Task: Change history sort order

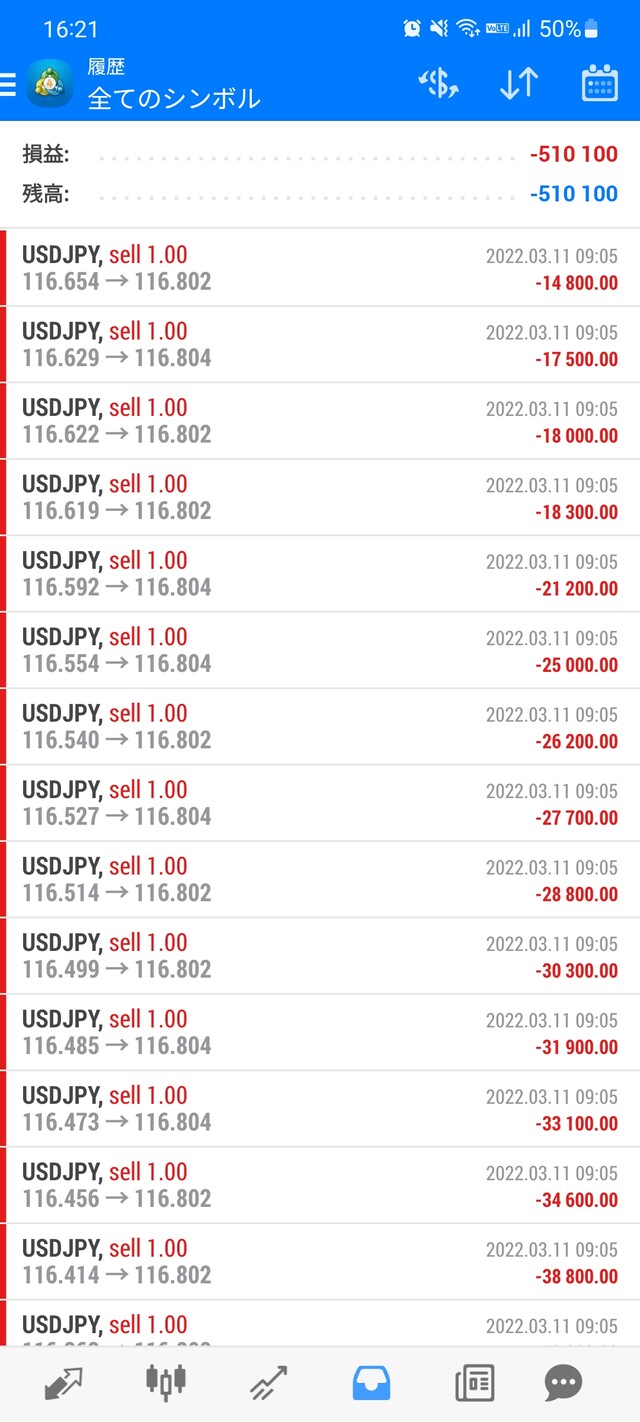Action: (519, 84)
